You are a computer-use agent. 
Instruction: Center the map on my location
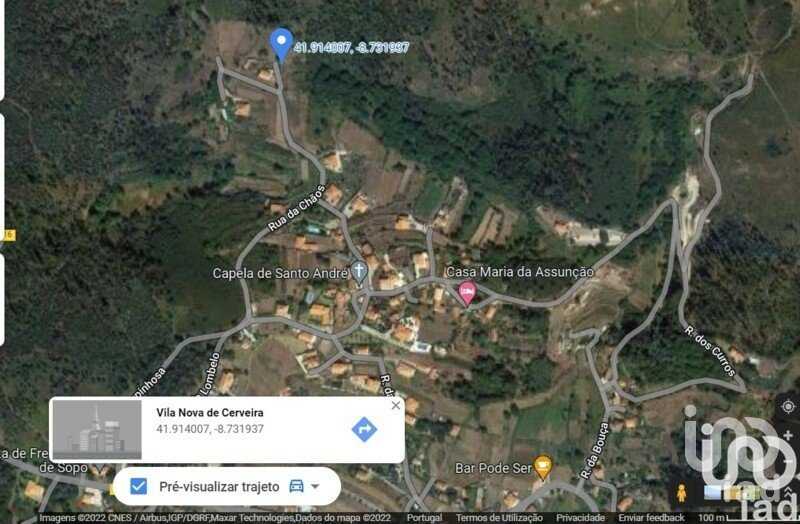[x=788, y=407]
